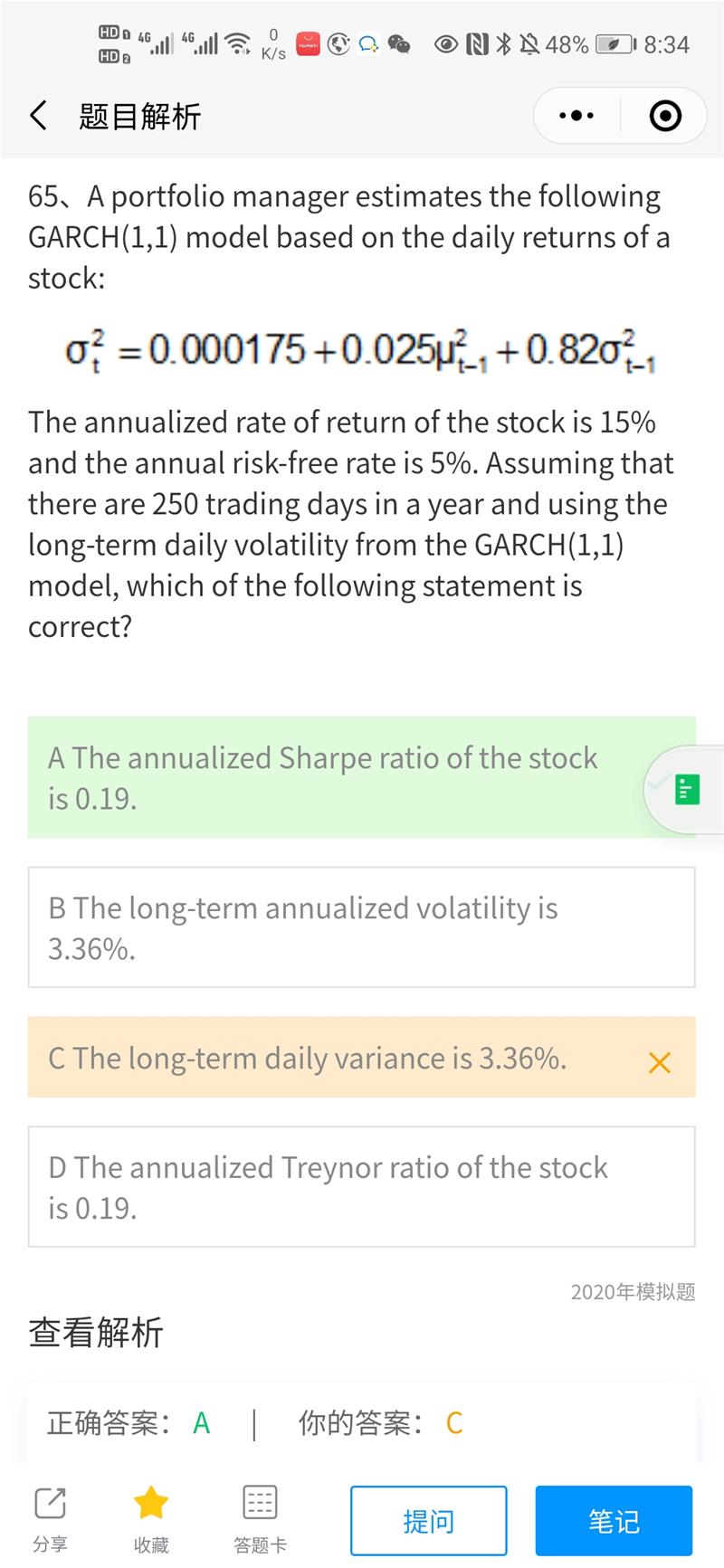Share this question via 分享

[50, 1518]
